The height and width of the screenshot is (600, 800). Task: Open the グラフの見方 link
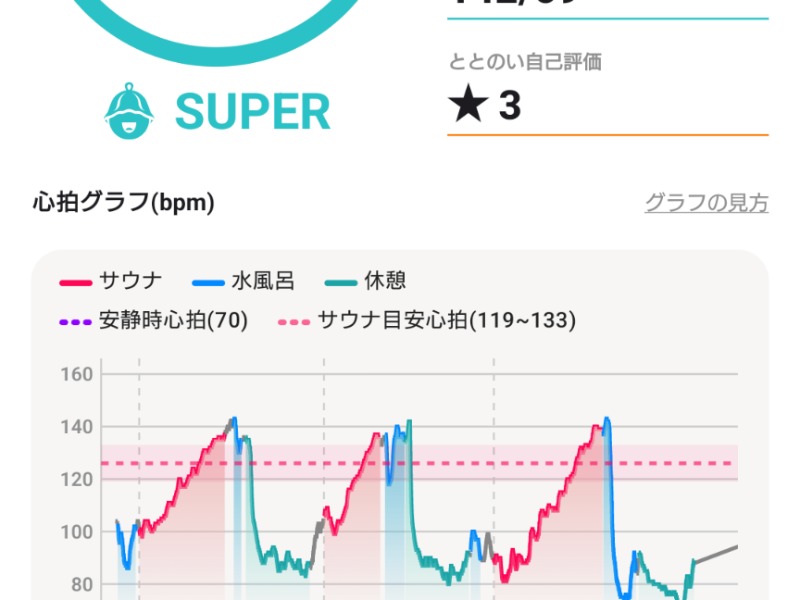point(706,203)
